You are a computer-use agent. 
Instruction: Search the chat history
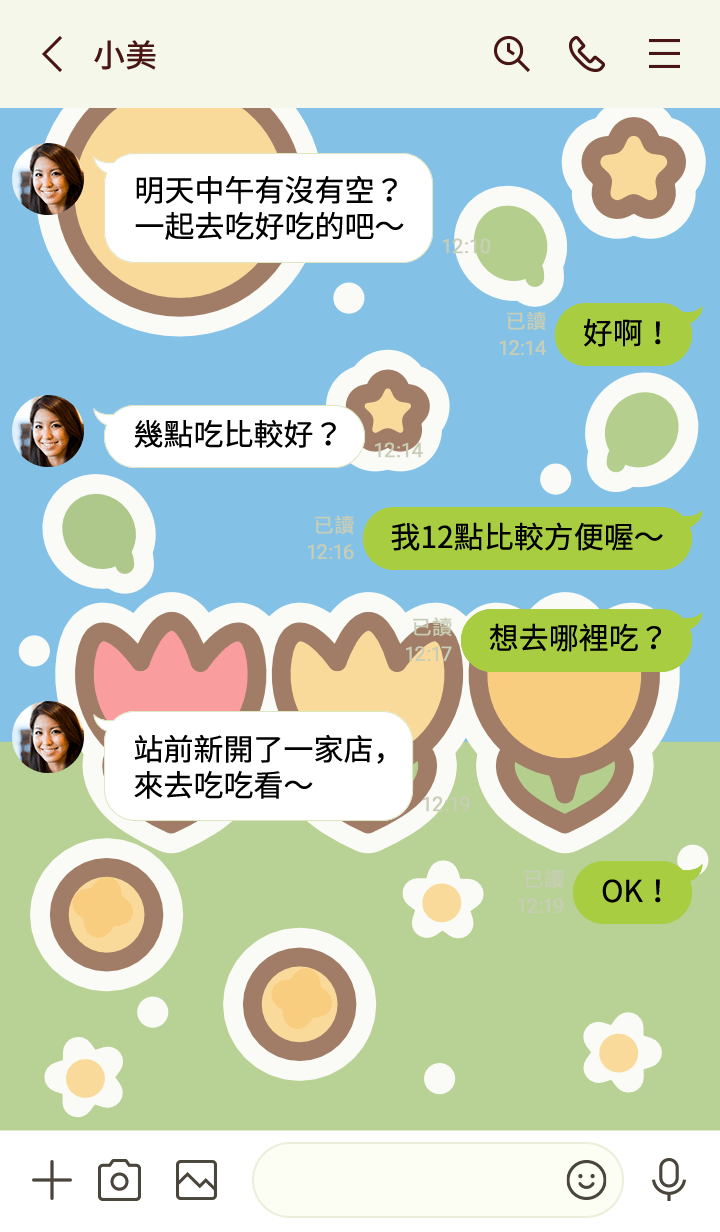(511, 54)
